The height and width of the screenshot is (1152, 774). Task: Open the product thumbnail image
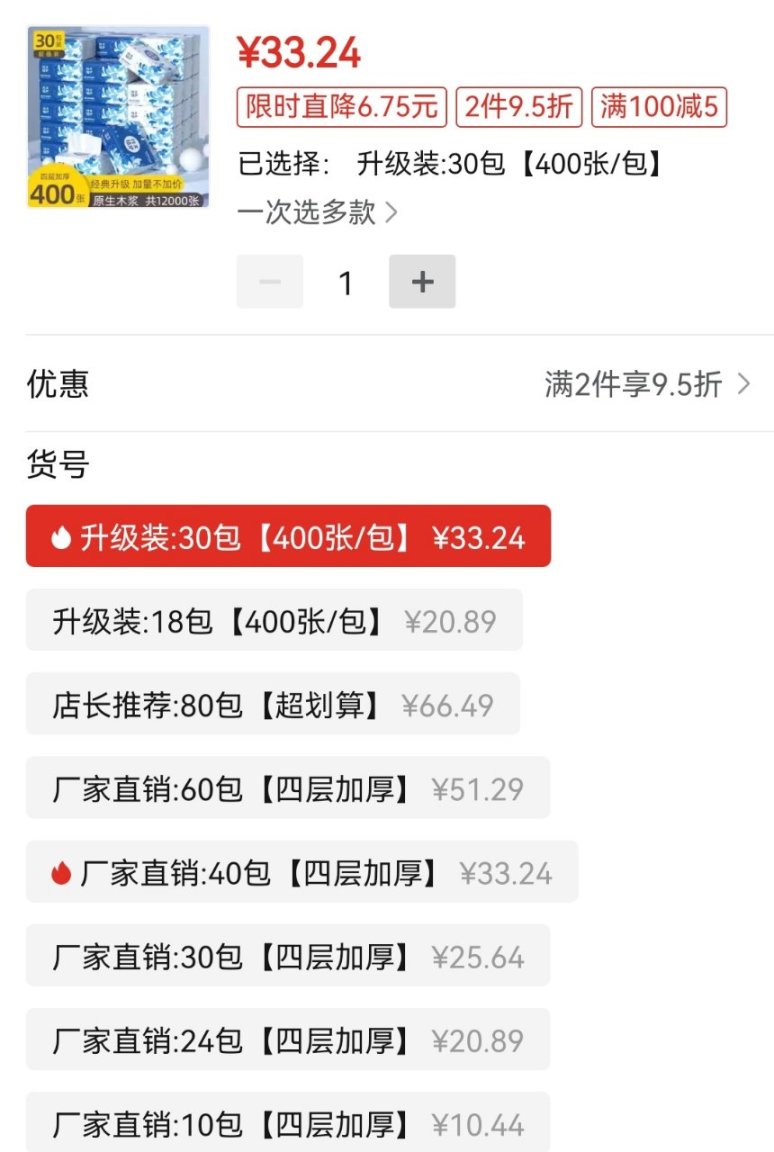pyautogui.click(x=118, y=117)
